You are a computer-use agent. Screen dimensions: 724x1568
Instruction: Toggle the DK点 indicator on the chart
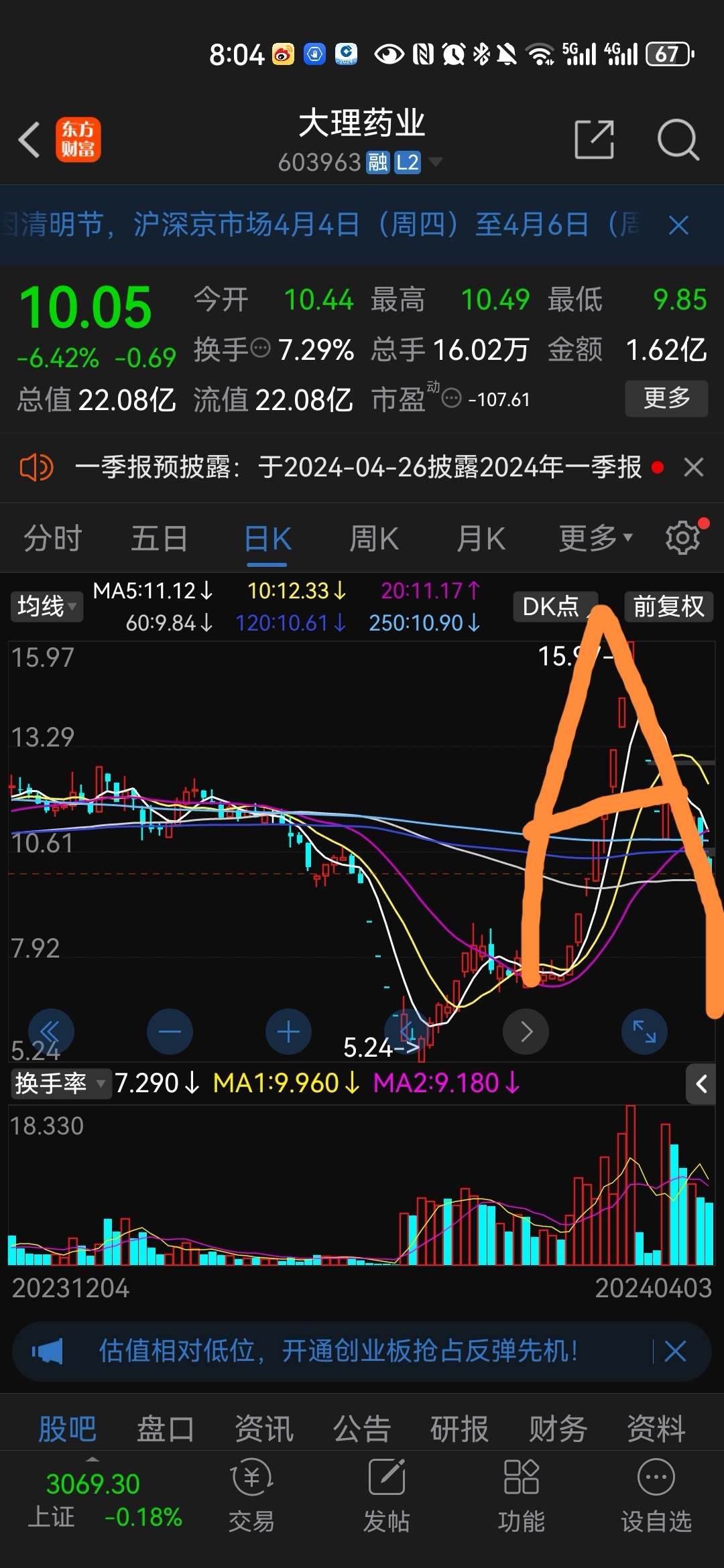pos(555,607)
